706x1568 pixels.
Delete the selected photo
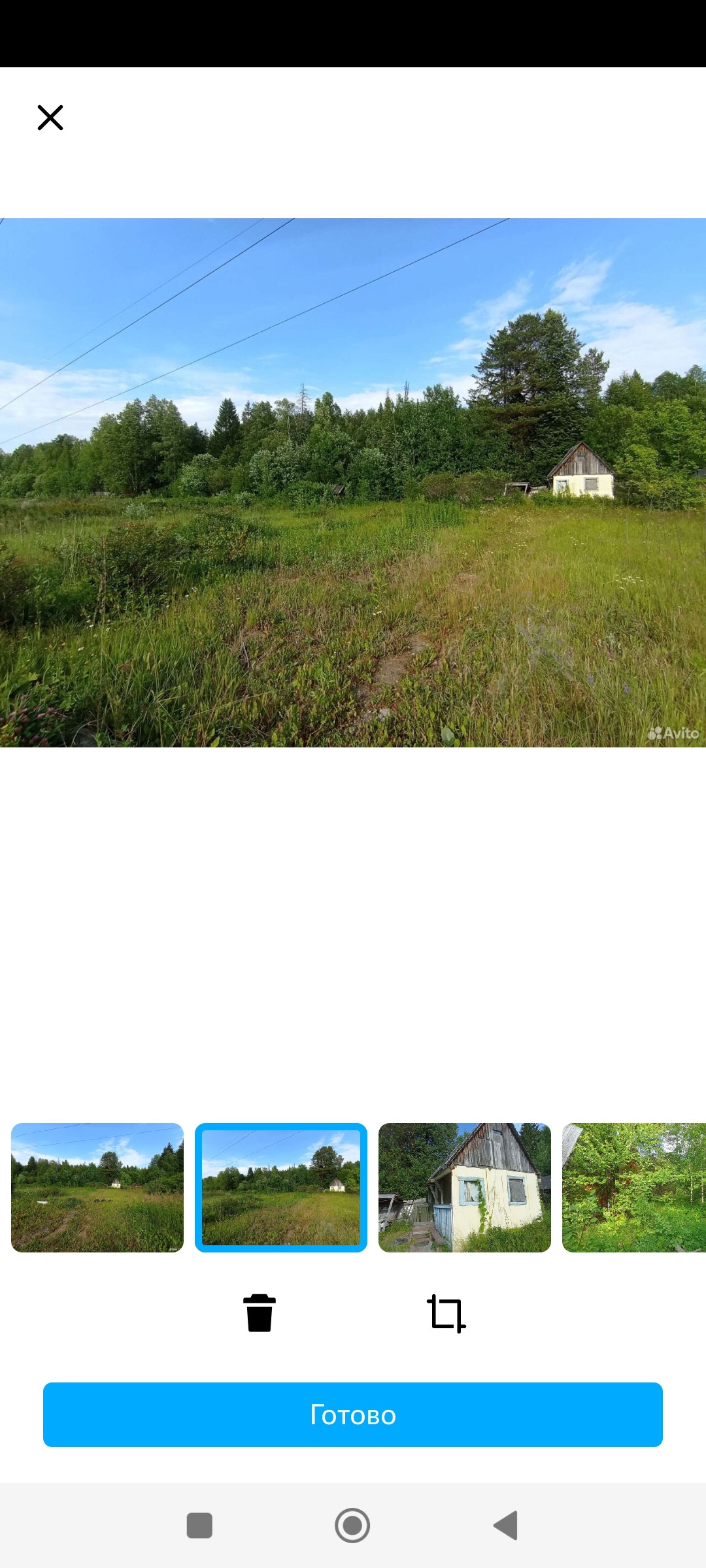pos(260,1313)
